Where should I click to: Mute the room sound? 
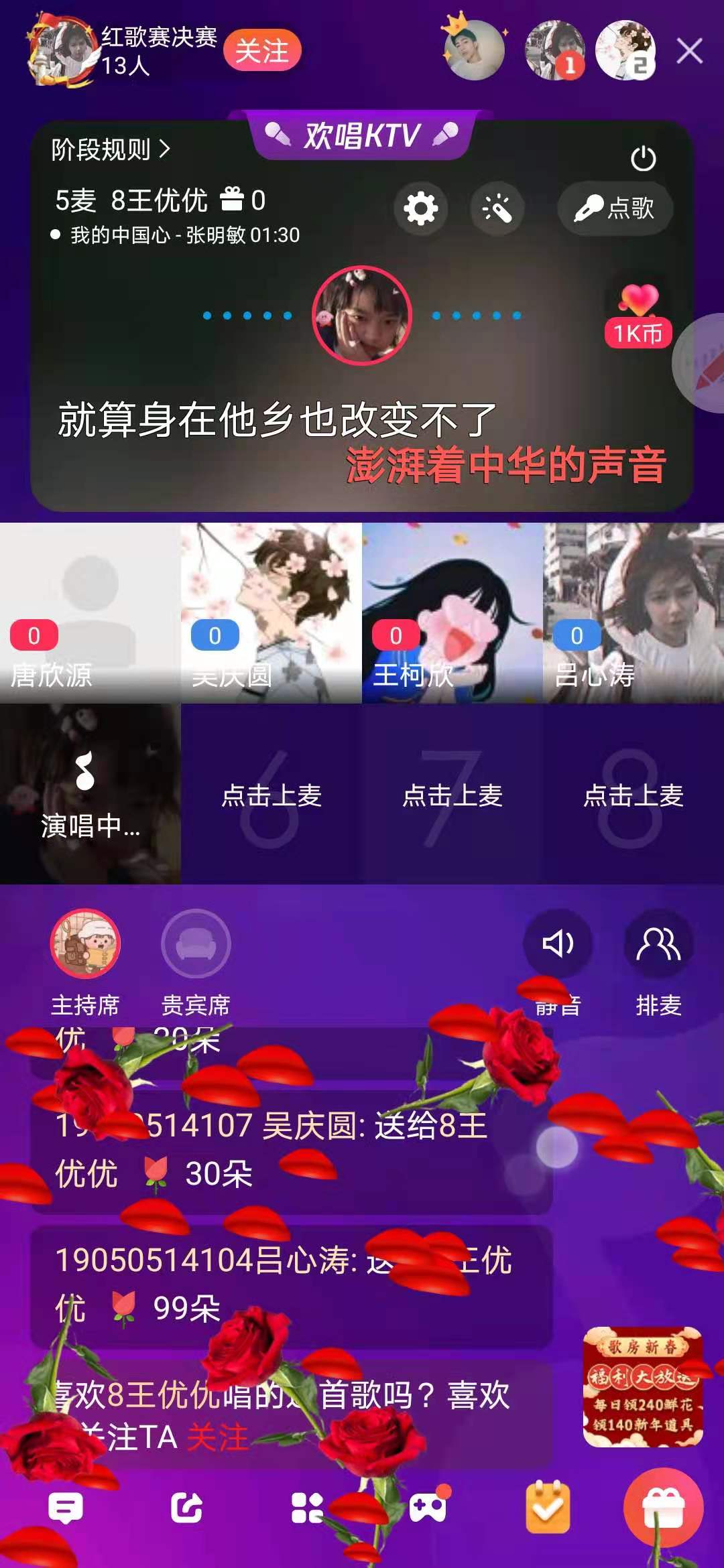(558, 943)
